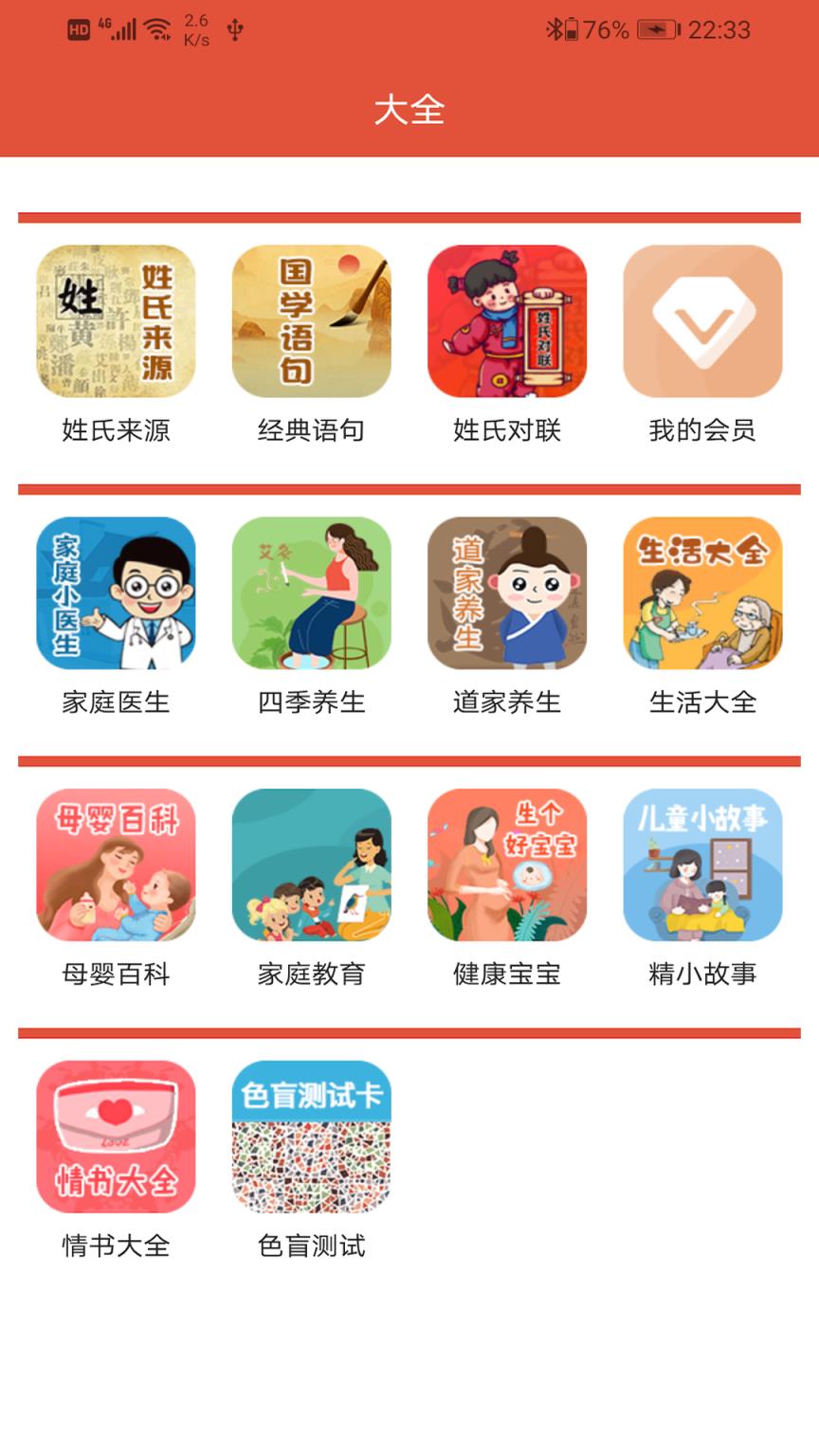The height and width of the screenshot is (1456, 819).
Task: Open the 姓氏来源 surname origin app icon
Action: pos(115,320)
